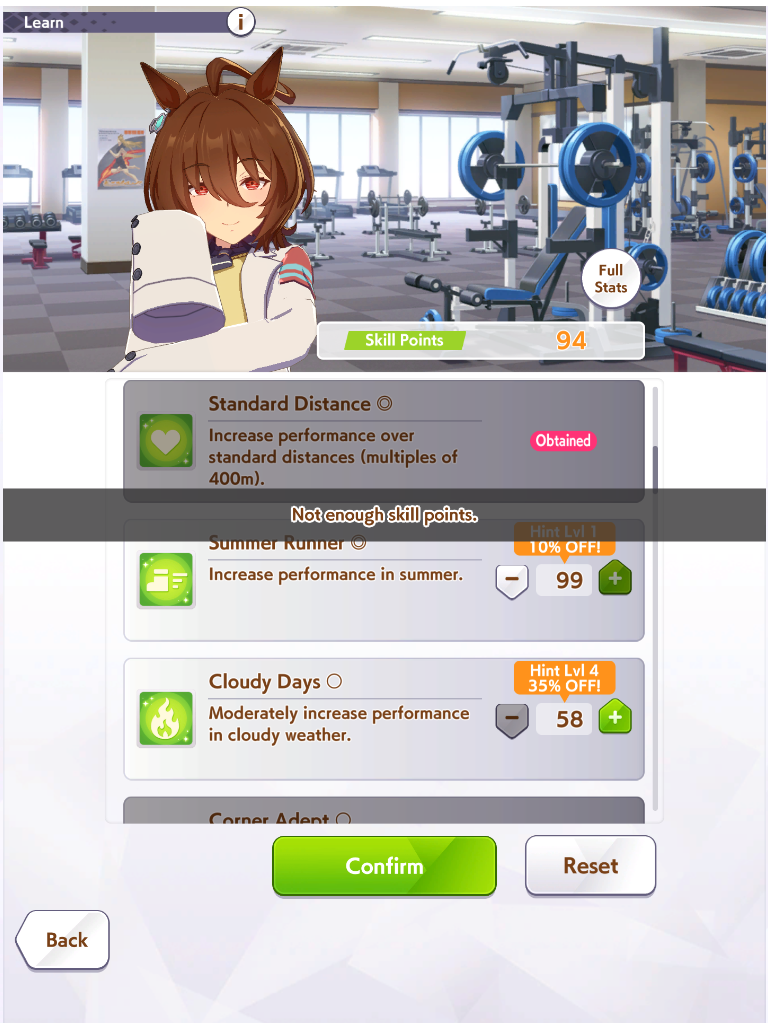View Full Stats

(x=611, y=279)
